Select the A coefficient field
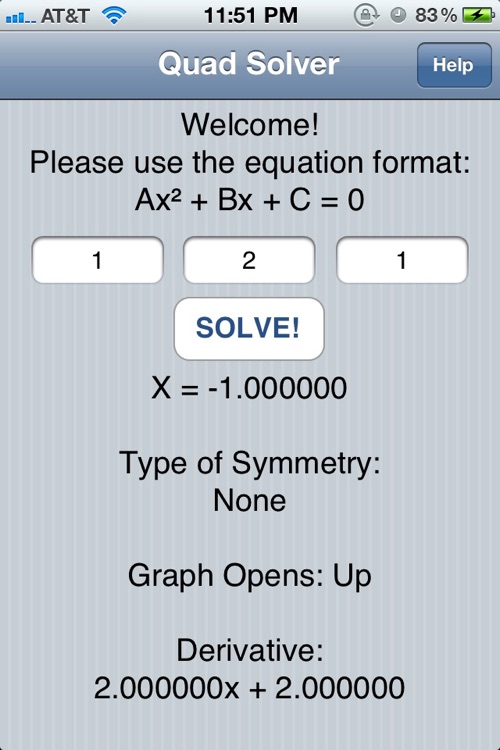Viewport: 500px width, 750px height. [x=98, y=260]
